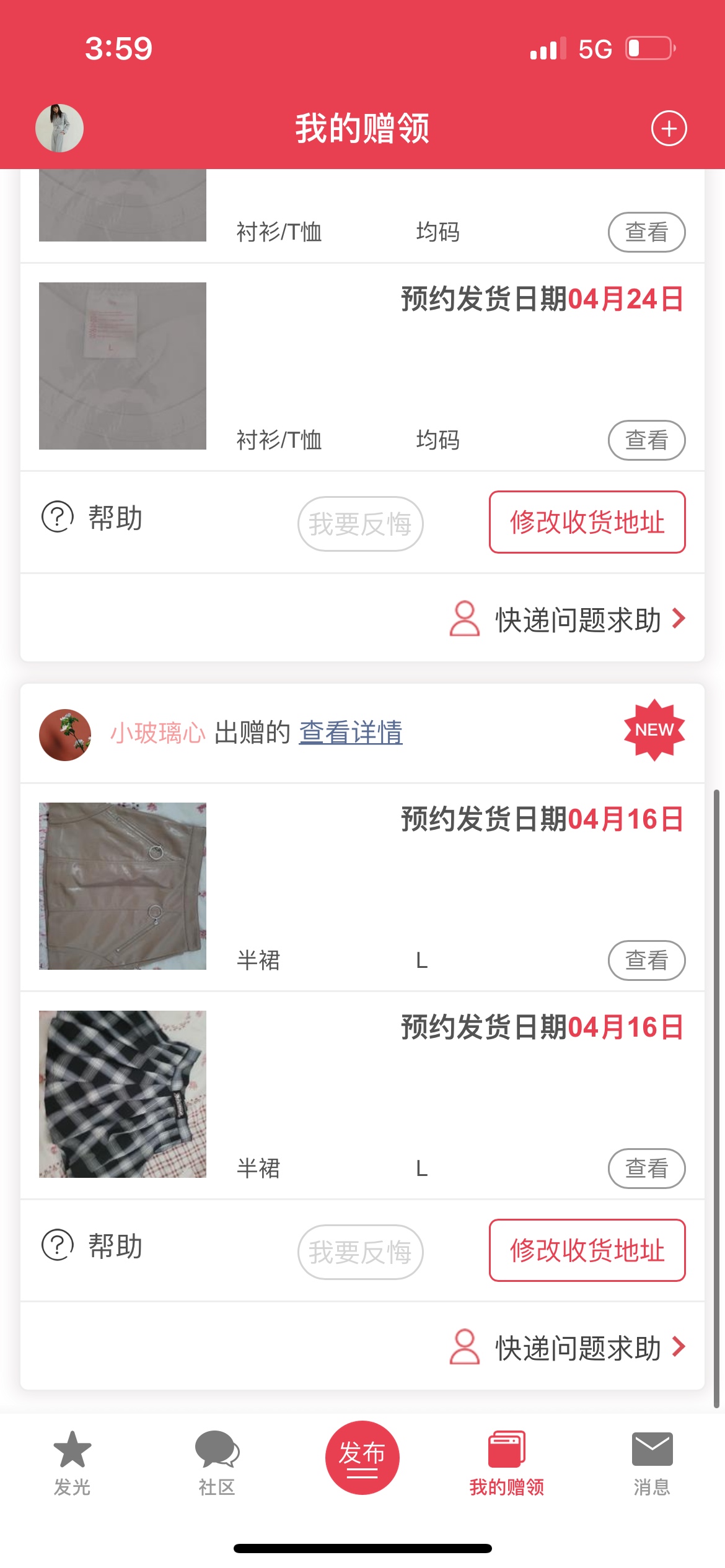Open 快递问题求助 under 小玻璃心's order
Image resolution: width=725 pixels, height=1568 pixels.
pyautogui.click(x=568, y=1348)
